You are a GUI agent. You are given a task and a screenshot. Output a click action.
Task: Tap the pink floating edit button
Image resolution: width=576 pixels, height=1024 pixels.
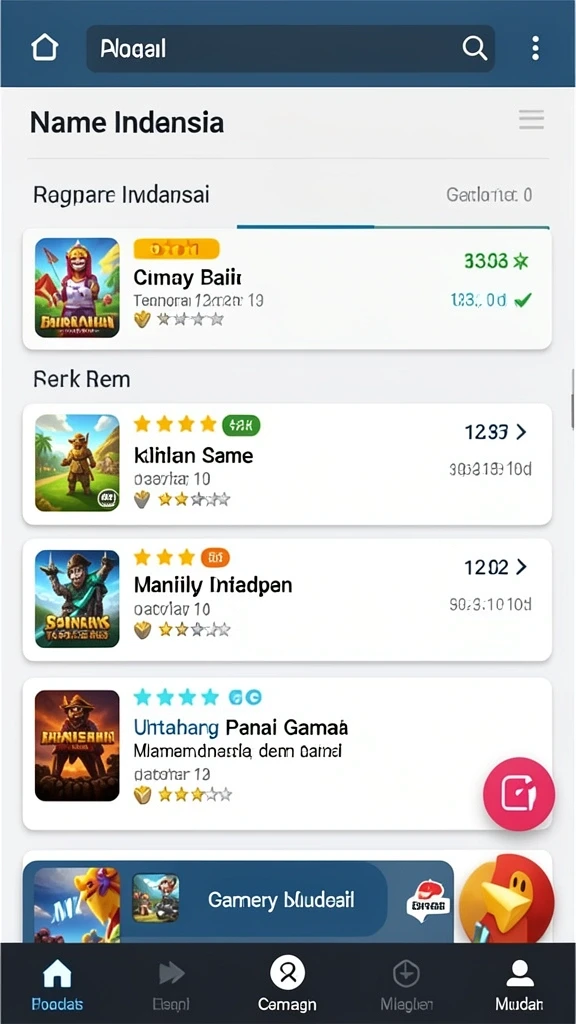(x=519, y=794)
